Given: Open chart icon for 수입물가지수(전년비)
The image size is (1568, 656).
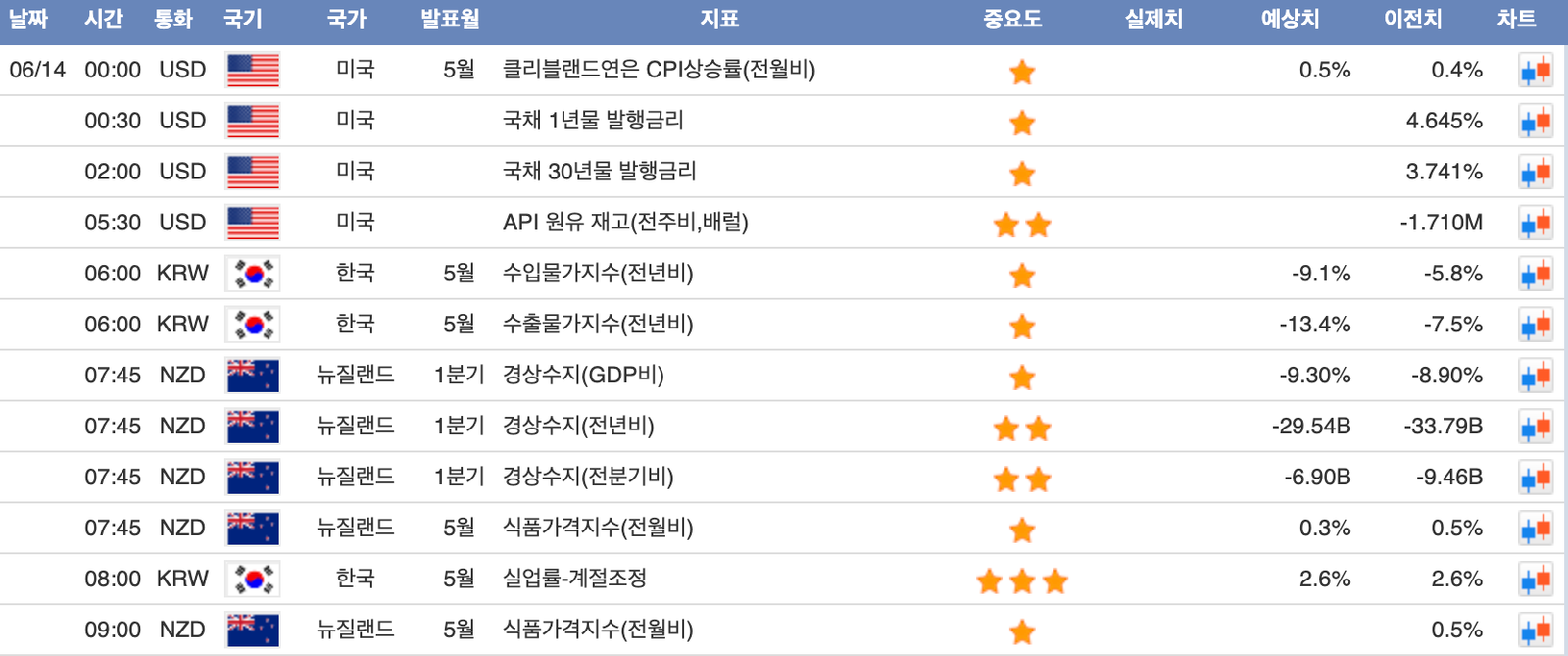Looking at the screenshot, I should [1536, 275].
